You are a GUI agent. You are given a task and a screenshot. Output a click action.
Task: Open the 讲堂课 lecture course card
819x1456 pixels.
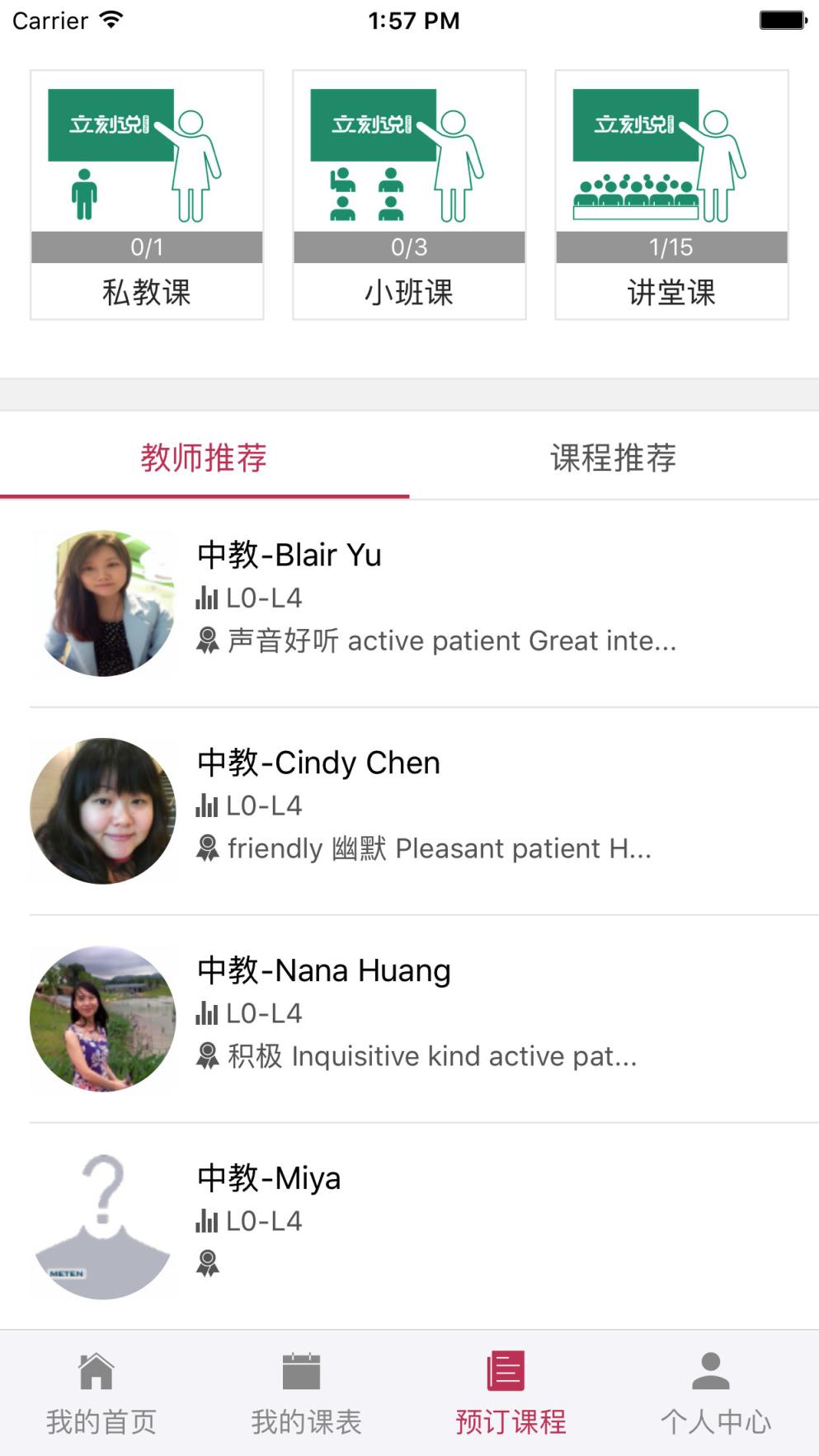[x=672, y=194]
